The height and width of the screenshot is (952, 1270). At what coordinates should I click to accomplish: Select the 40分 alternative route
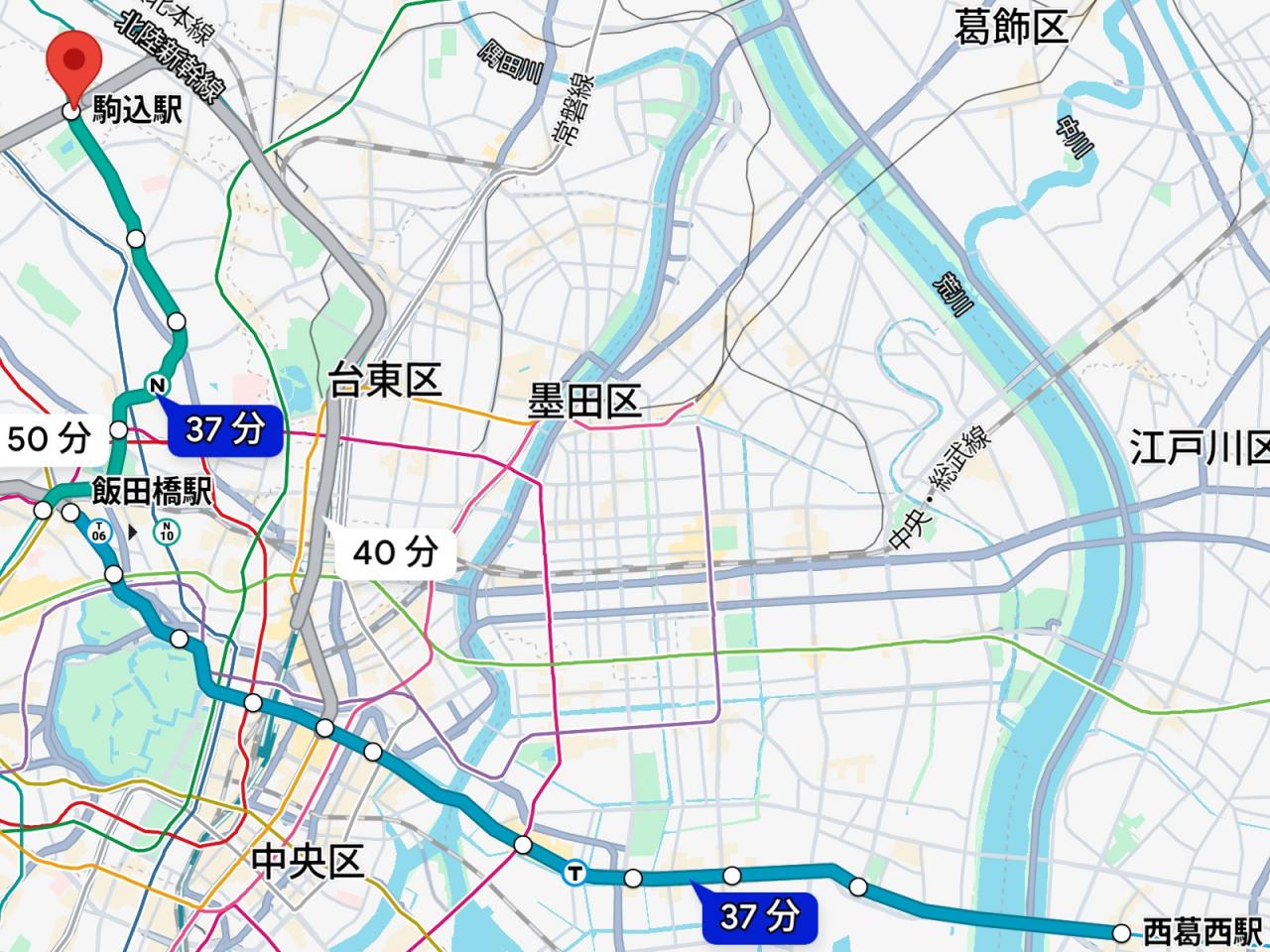click(x=396, y=551)
